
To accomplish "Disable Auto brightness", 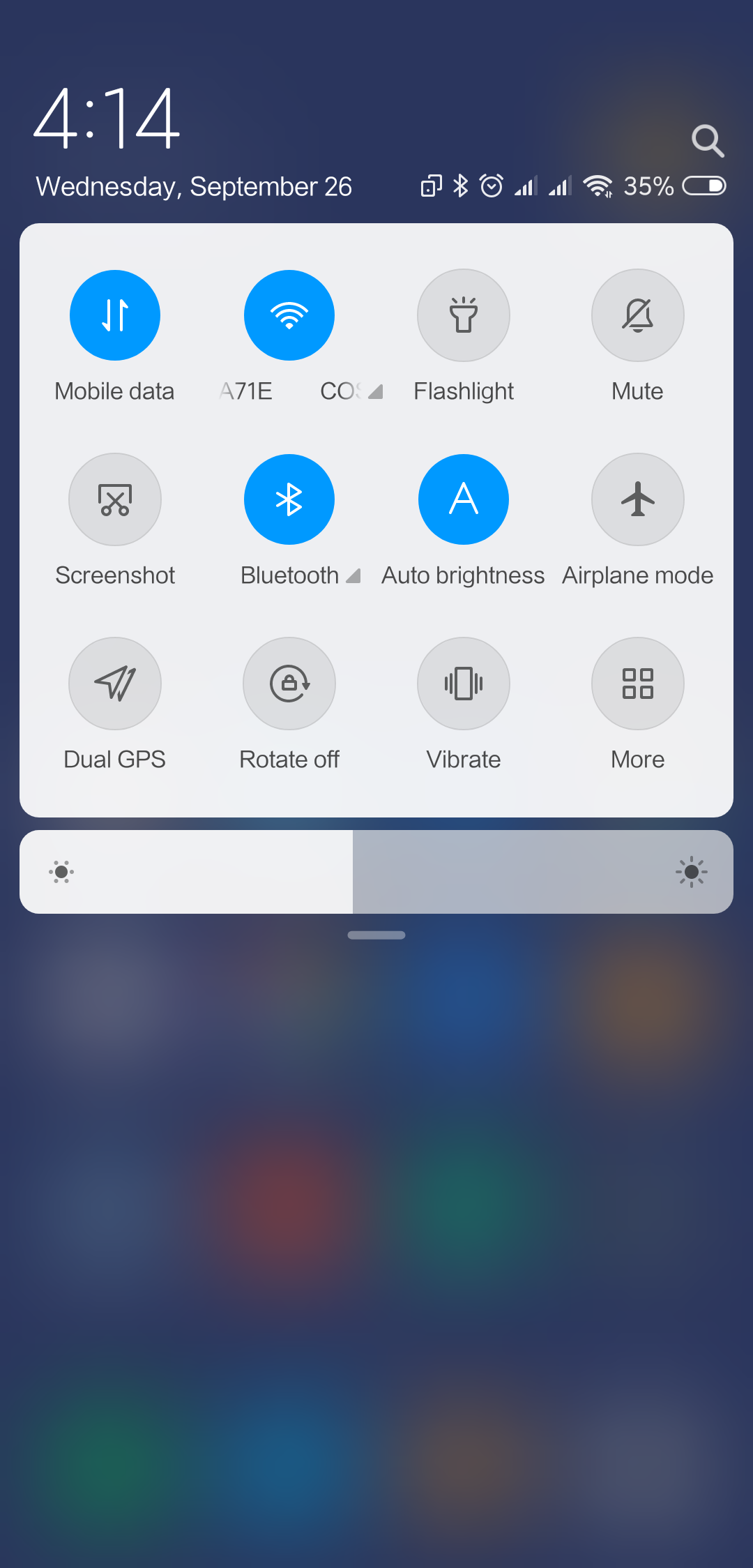I will [x=464, y=499].
